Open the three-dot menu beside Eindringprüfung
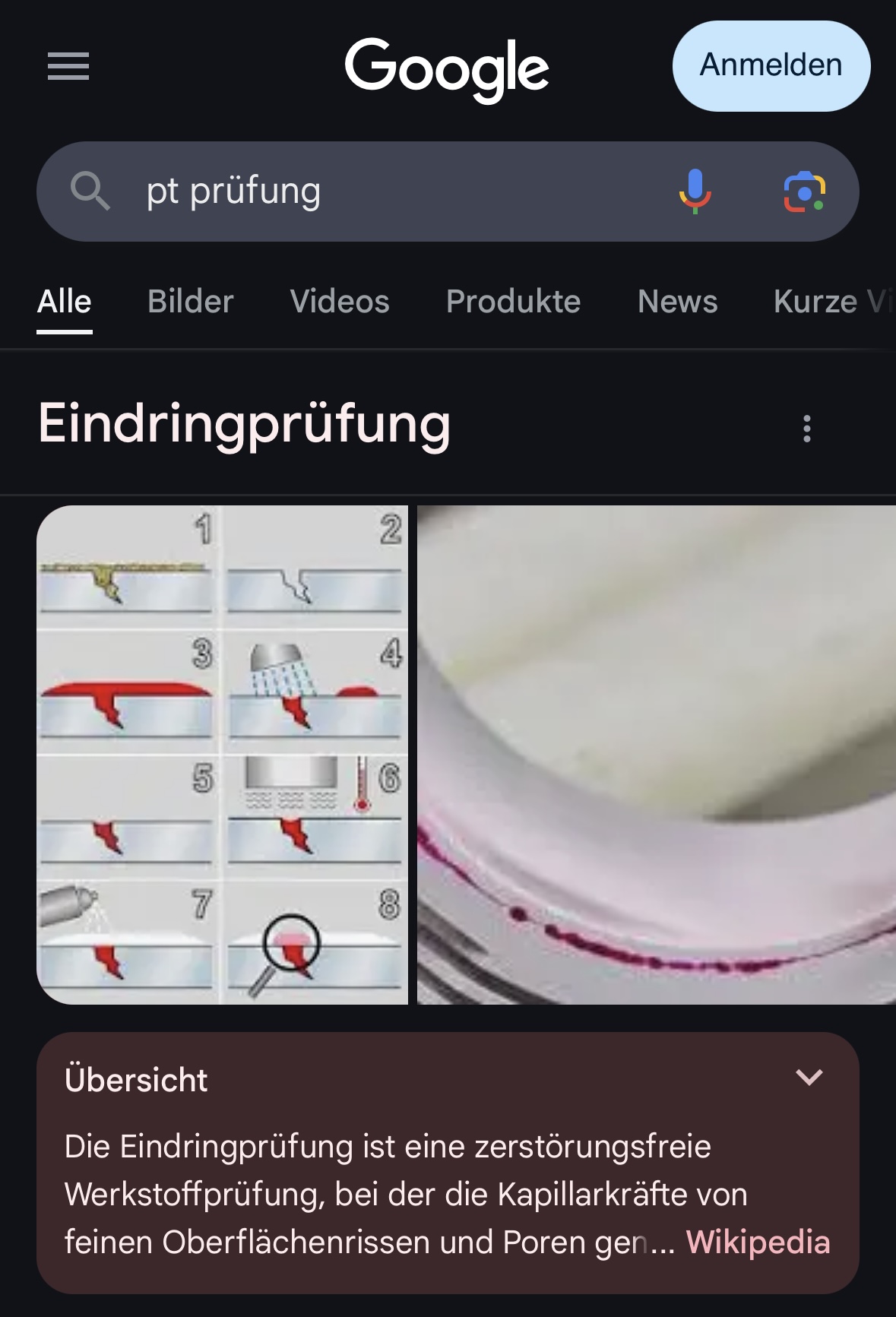Viewport: 896px width, 1317px height. pos(807,429)
